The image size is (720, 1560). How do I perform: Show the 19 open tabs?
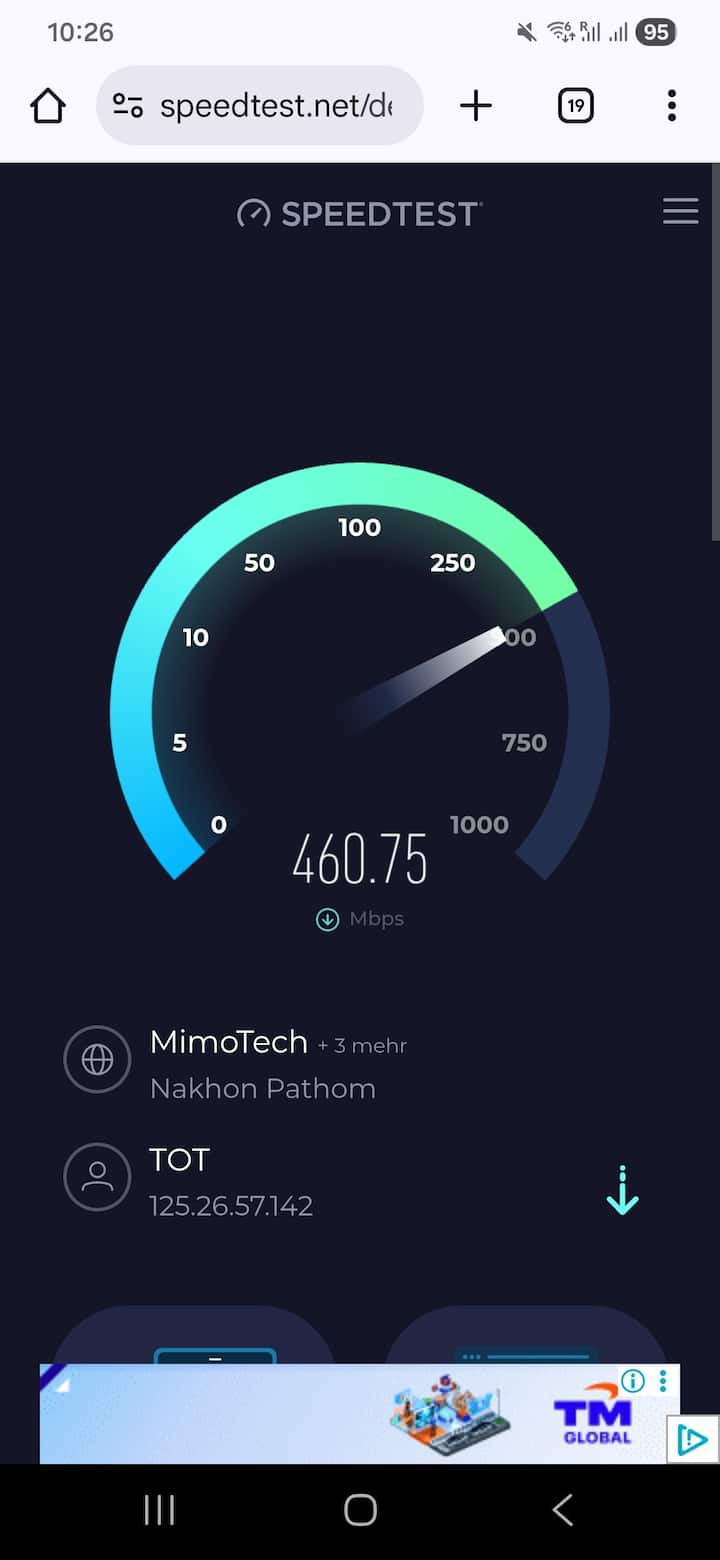point(575,106)
